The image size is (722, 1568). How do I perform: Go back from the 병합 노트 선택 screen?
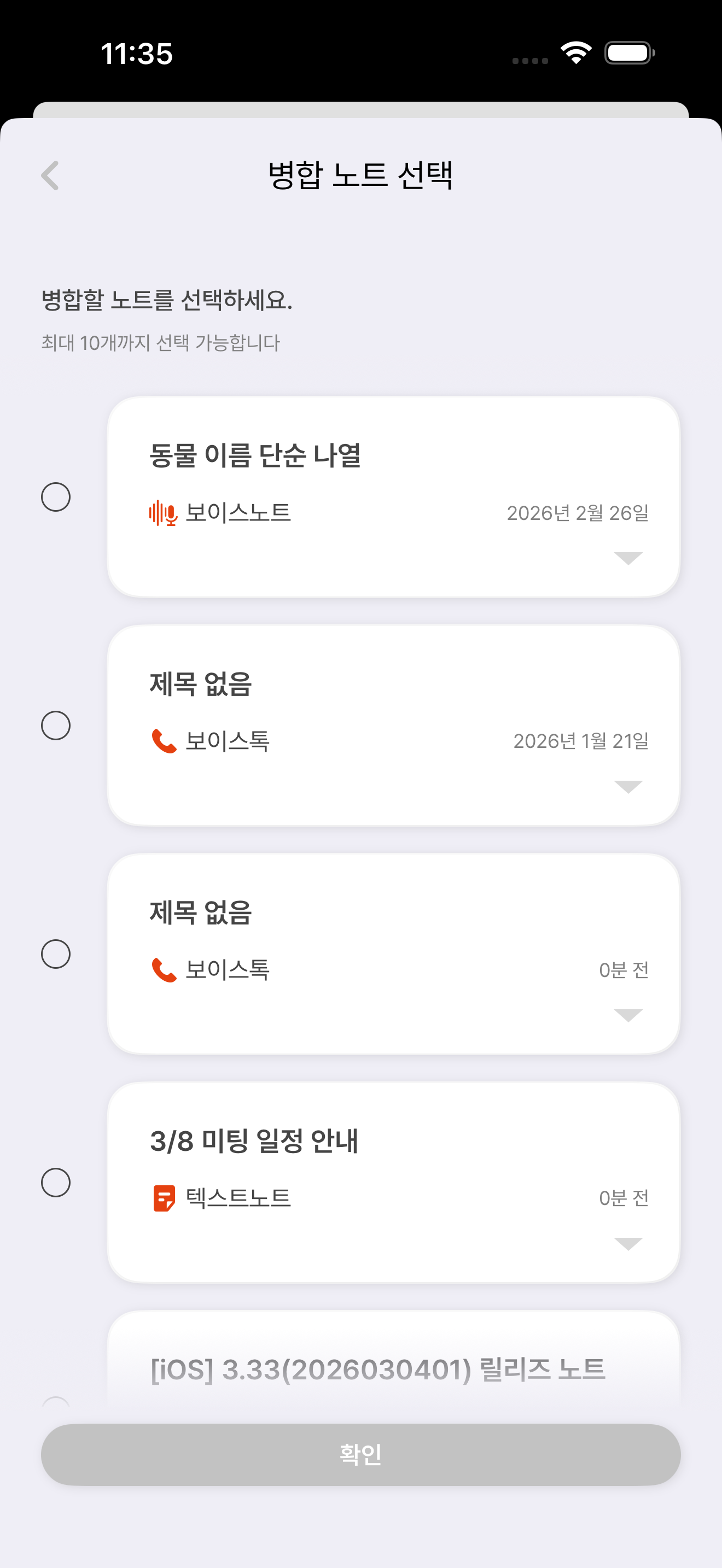[50, 176]
